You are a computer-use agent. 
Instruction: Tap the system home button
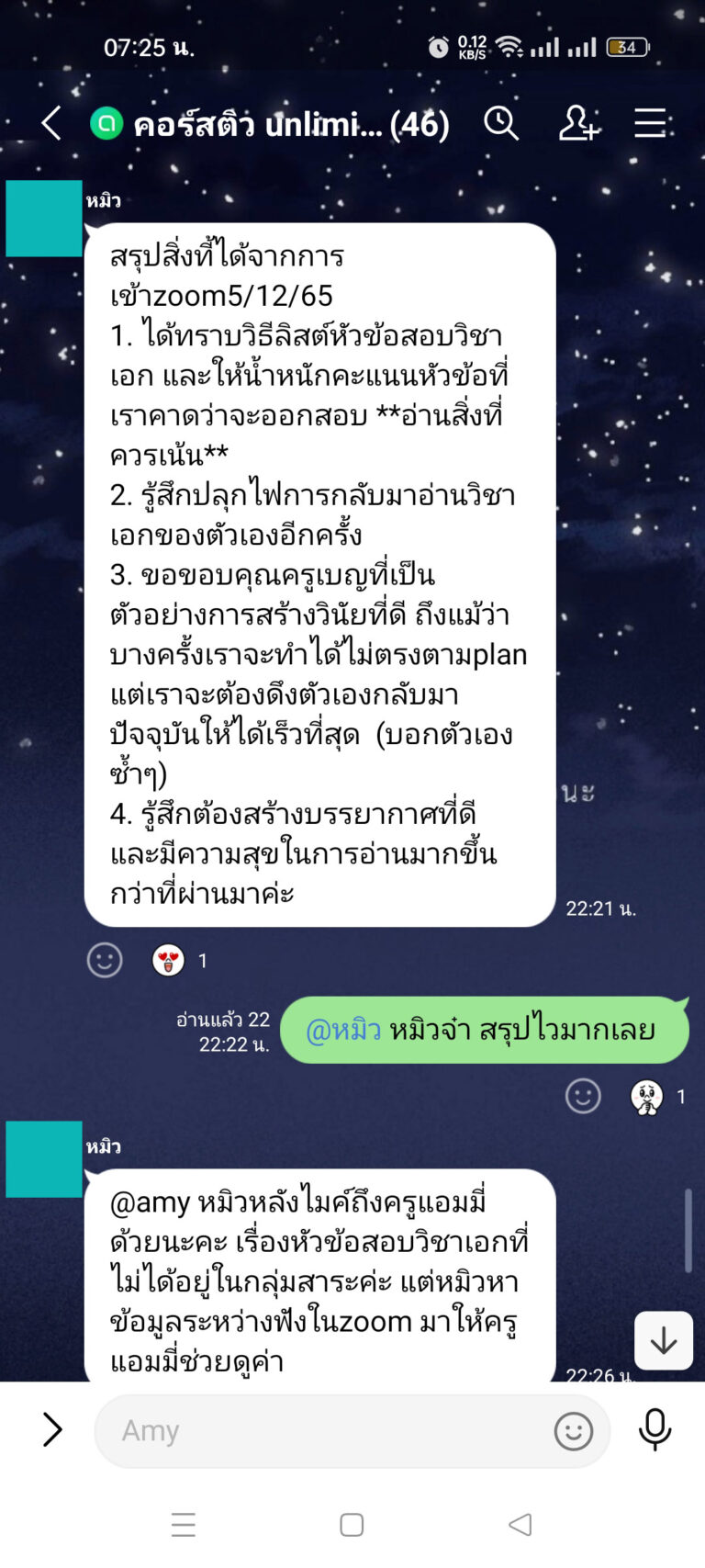352,1525
